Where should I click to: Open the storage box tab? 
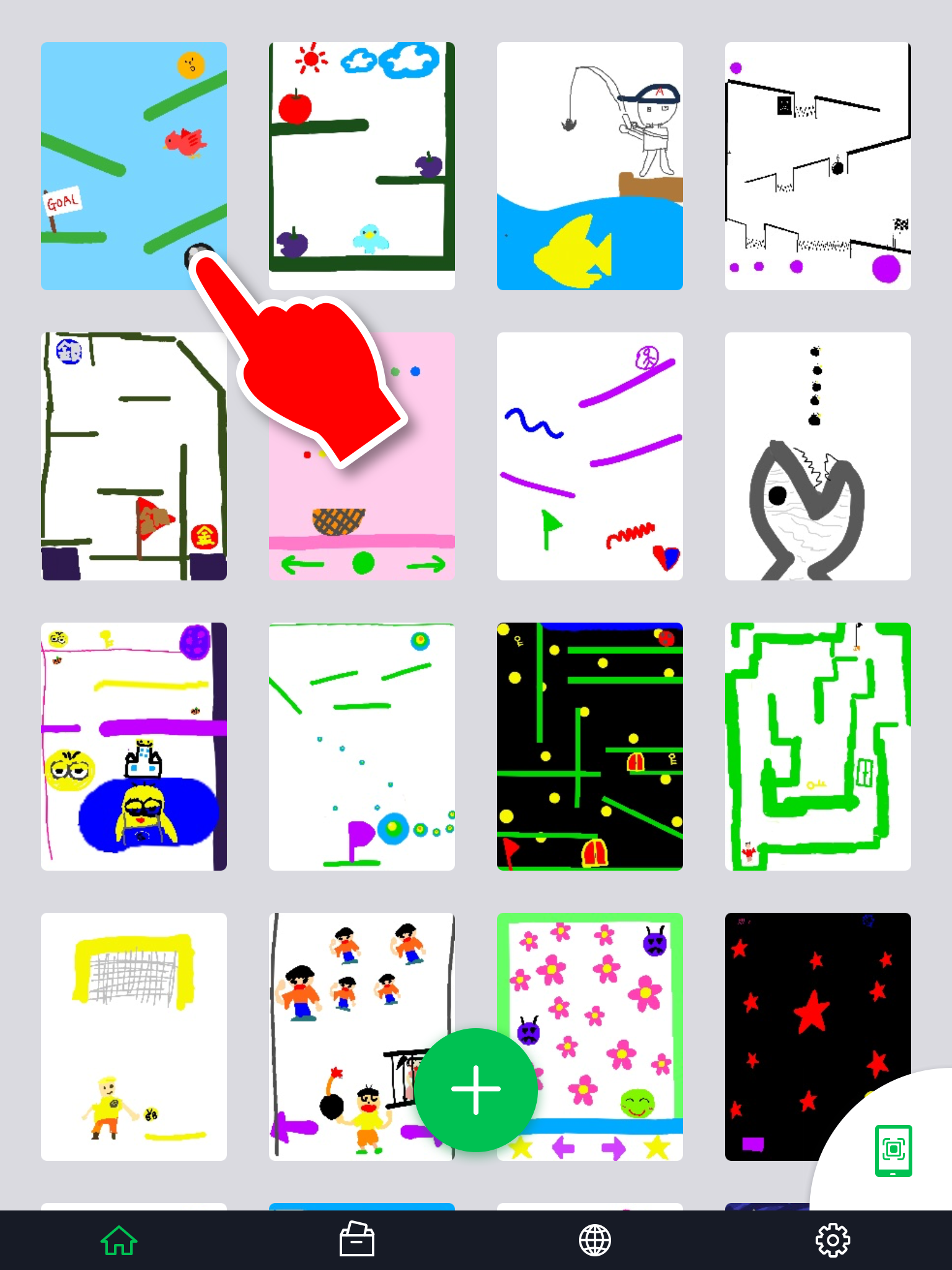pyautogui.click(x=357, y=1240)
